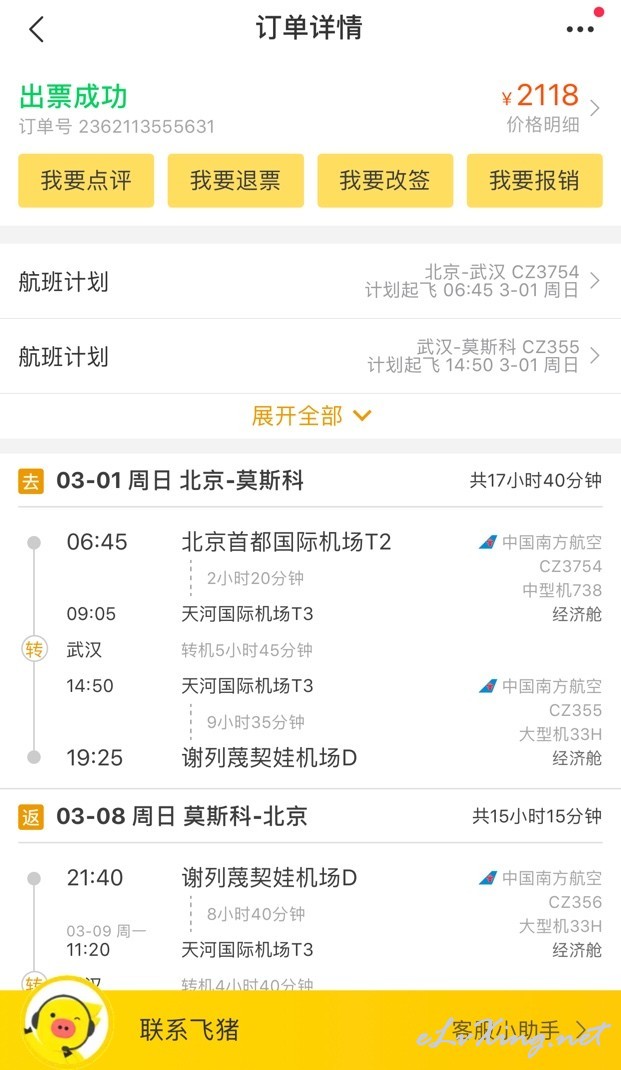Contact Fliggy via 联系飞猪 bar
This screenshot has width=621, height=1070.
(310, 1030)
